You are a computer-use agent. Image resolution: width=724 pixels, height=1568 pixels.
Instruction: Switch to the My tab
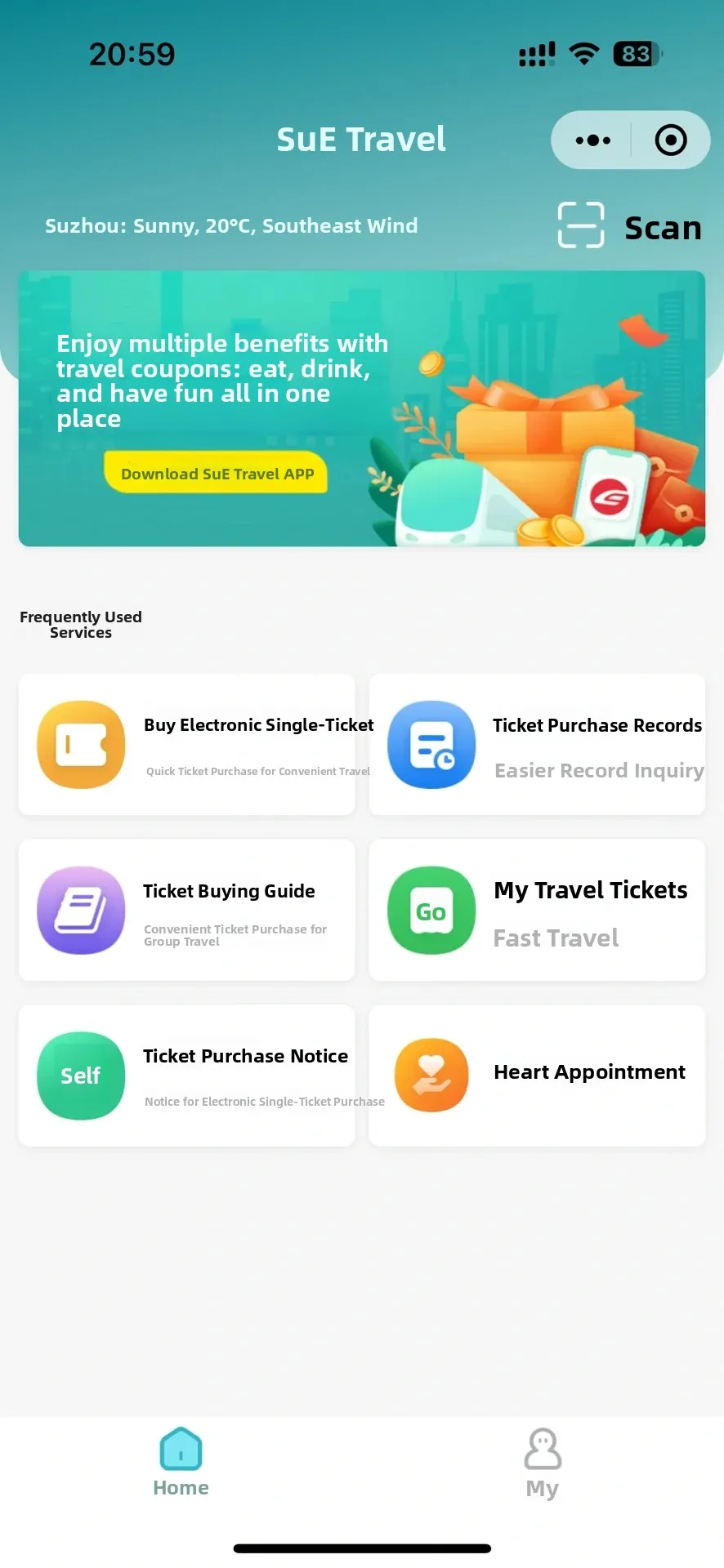pyautogui.click(x=543, y=1463)
